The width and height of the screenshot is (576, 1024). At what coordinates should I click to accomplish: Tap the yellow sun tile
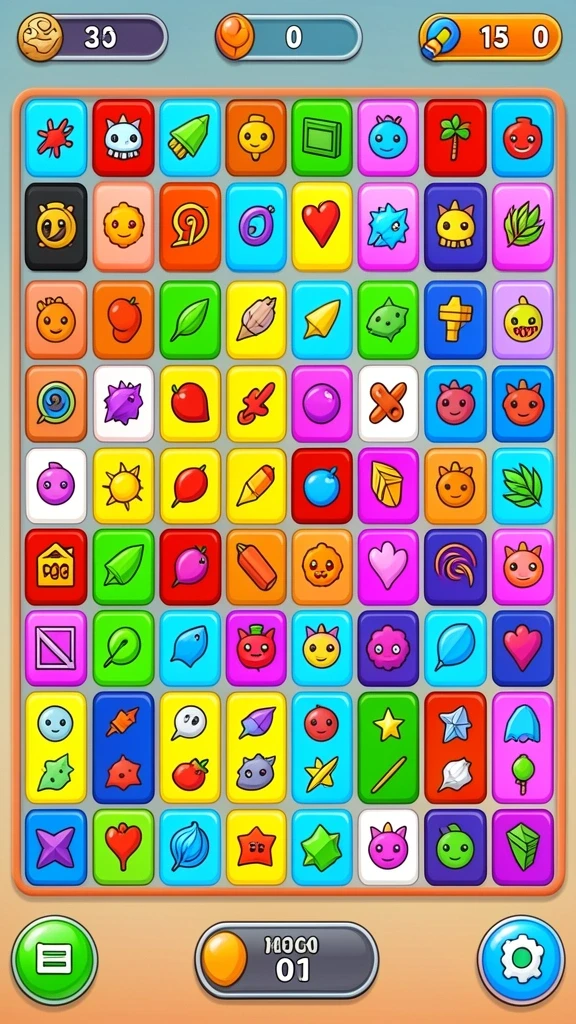pyautogui.click(x=123, y=486)
